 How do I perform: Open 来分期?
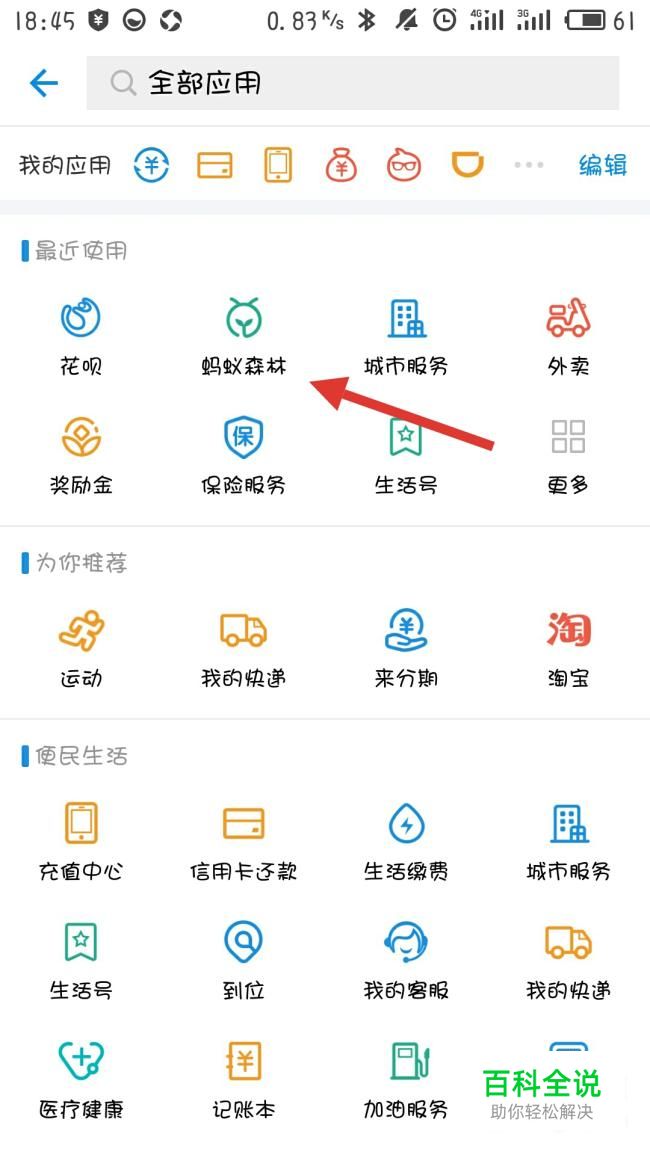pyautogui.click(x=406, y=647)
